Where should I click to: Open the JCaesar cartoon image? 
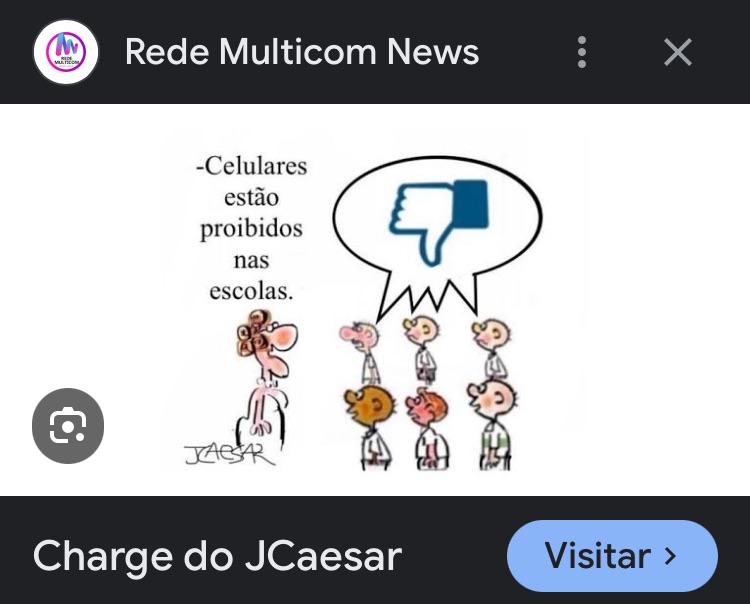(375, 300)
